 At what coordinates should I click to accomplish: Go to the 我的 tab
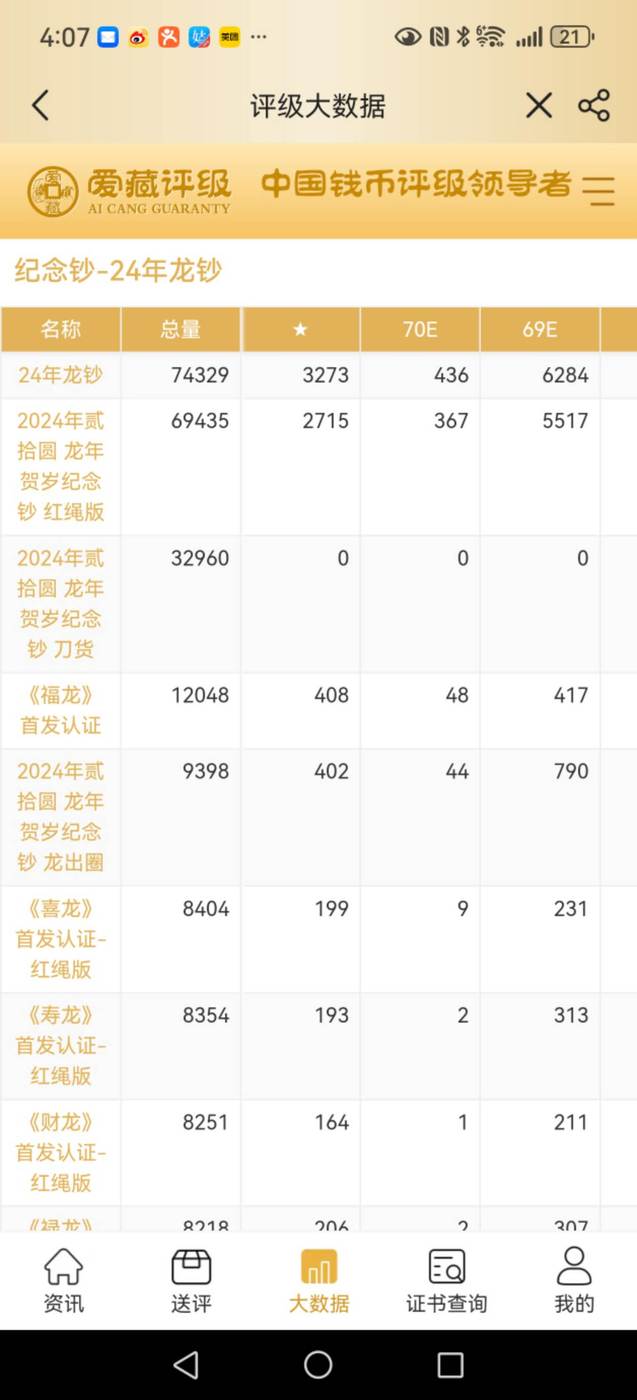coord(574,1280)
